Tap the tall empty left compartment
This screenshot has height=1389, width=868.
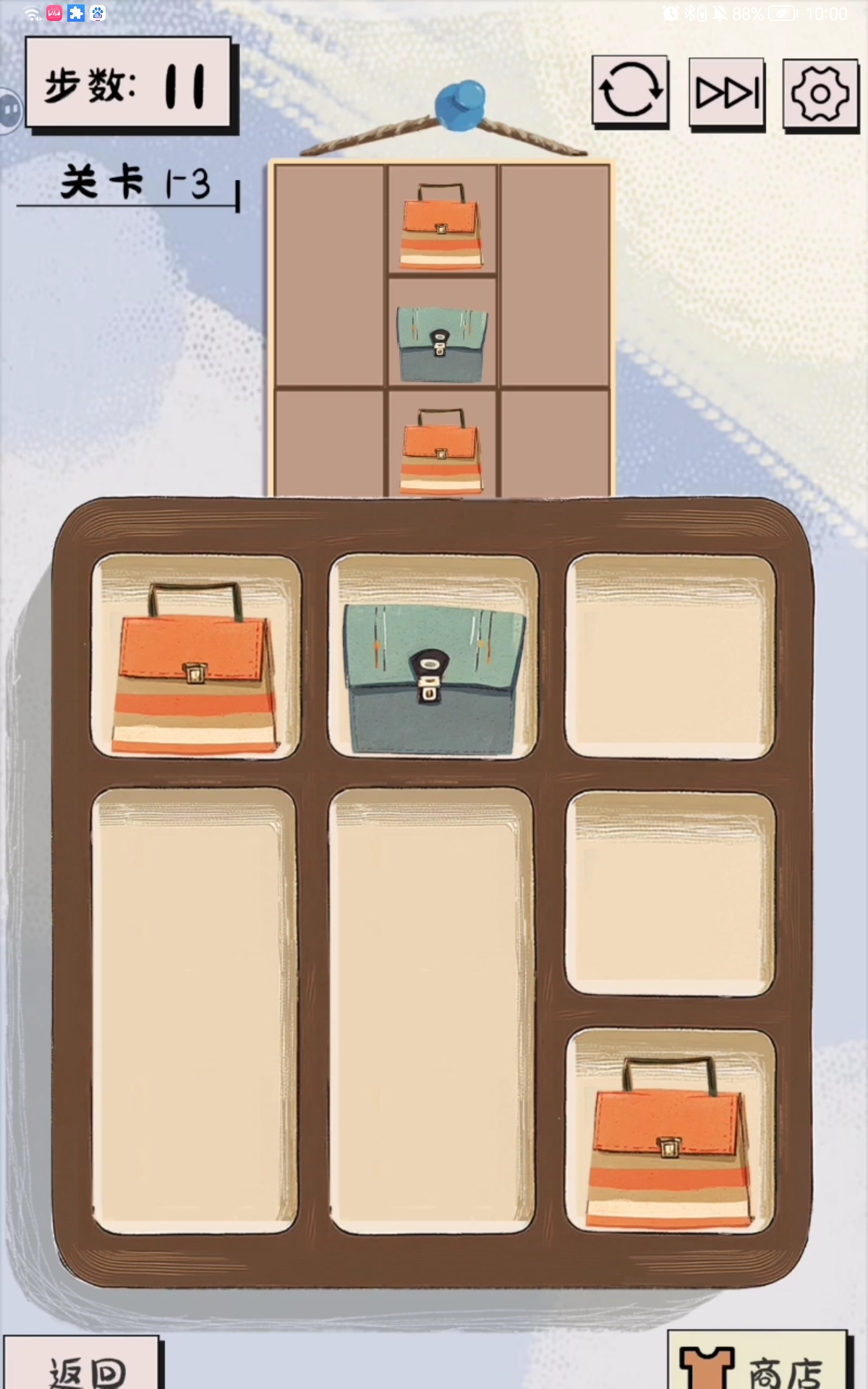[x=194, y=1011]
